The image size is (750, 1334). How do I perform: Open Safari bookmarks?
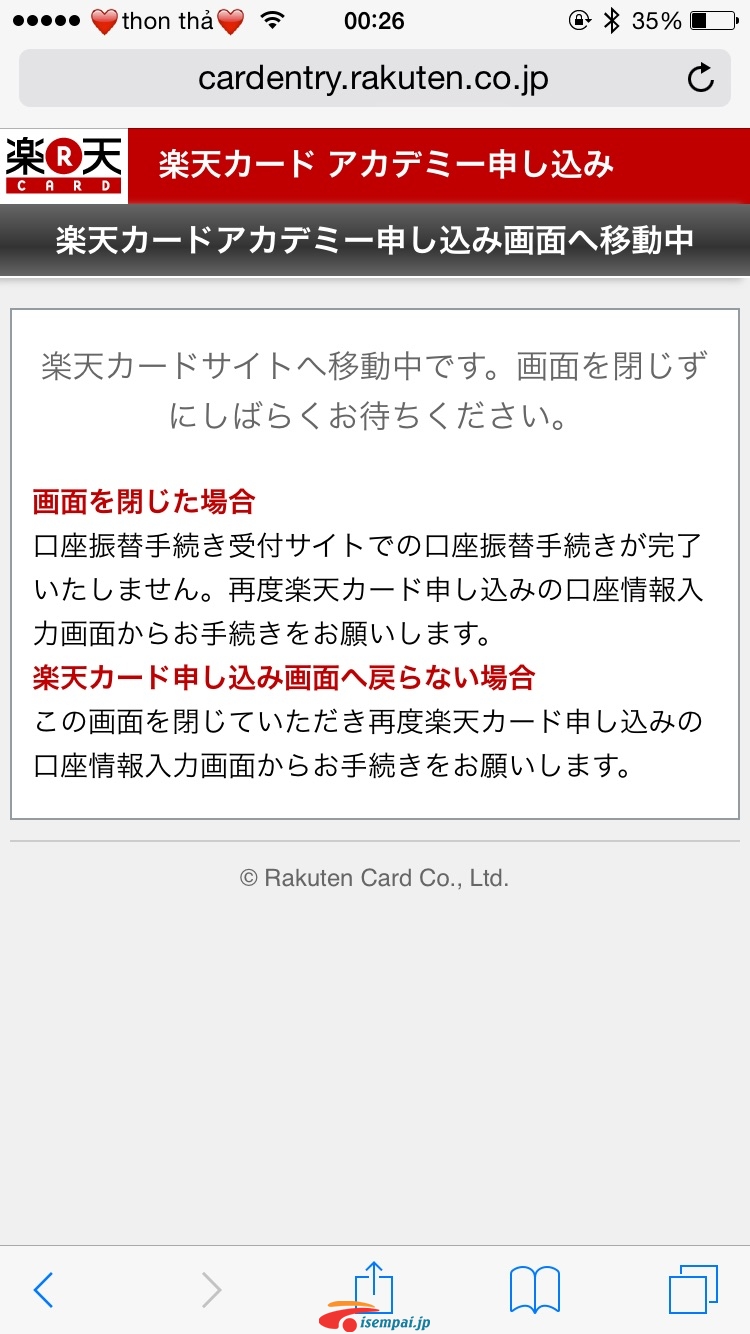pyautogui.click(x=534, y=1290)
